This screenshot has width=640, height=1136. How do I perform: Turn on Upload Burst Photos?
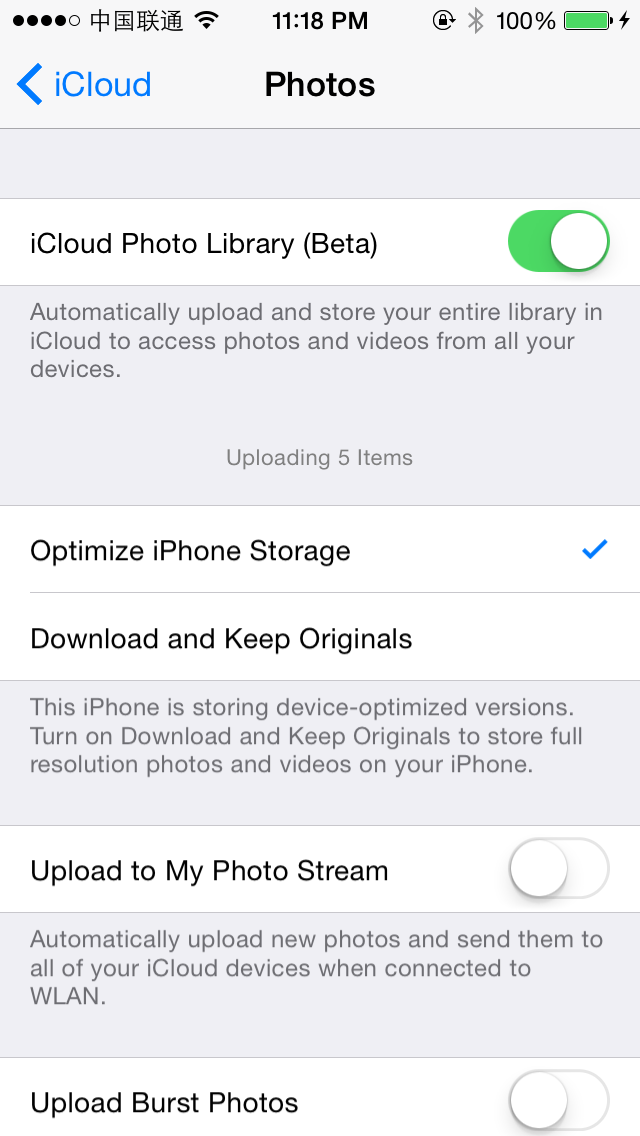click(x=558, y=1102)
